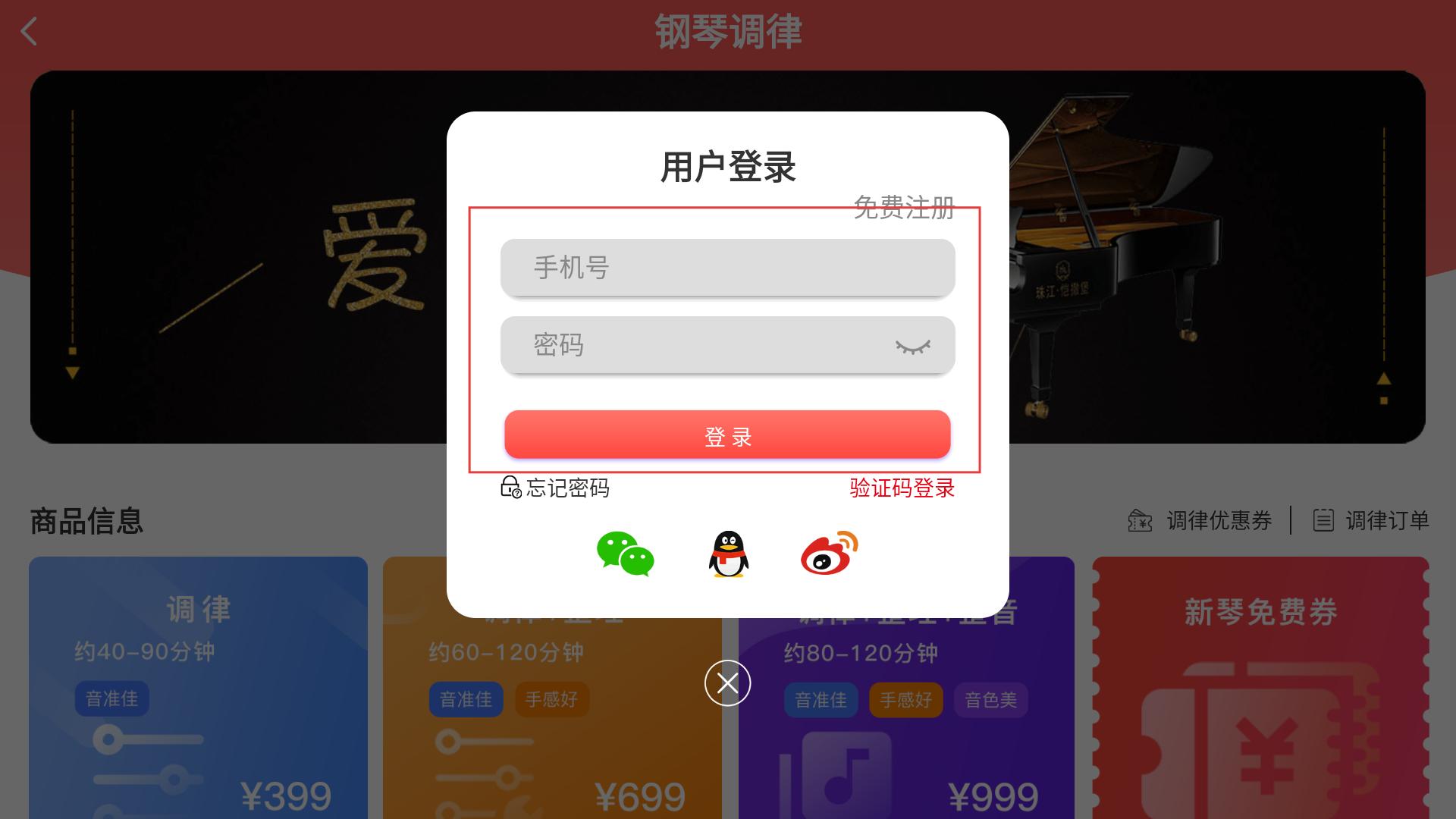Log in with WeChat
Viewport: 1456px width, 819px height.
tap(625, 554)
